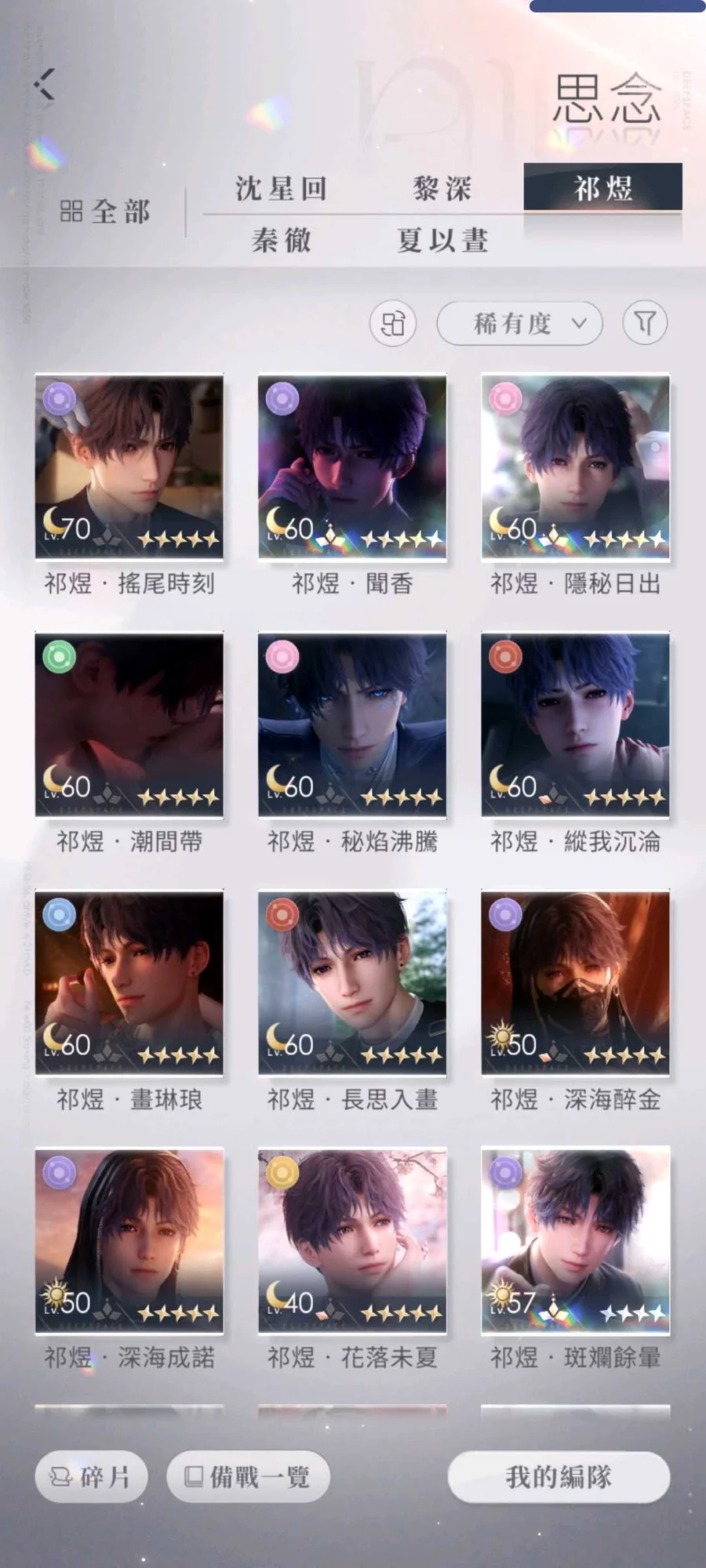
Task: Switch to the 沈星回 tab
Action: pos(281,189)
